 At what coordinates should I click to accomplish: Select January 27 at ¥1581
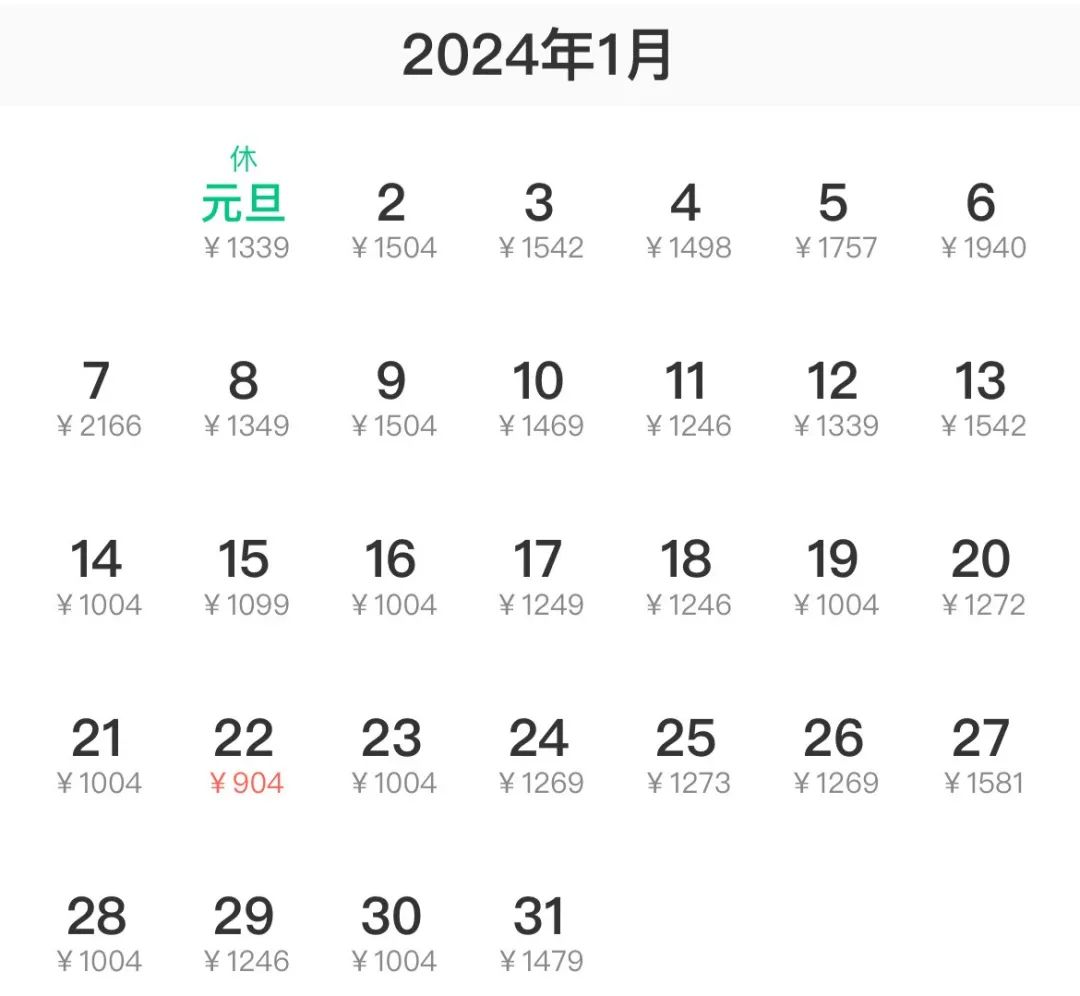(x=981, y=756)
